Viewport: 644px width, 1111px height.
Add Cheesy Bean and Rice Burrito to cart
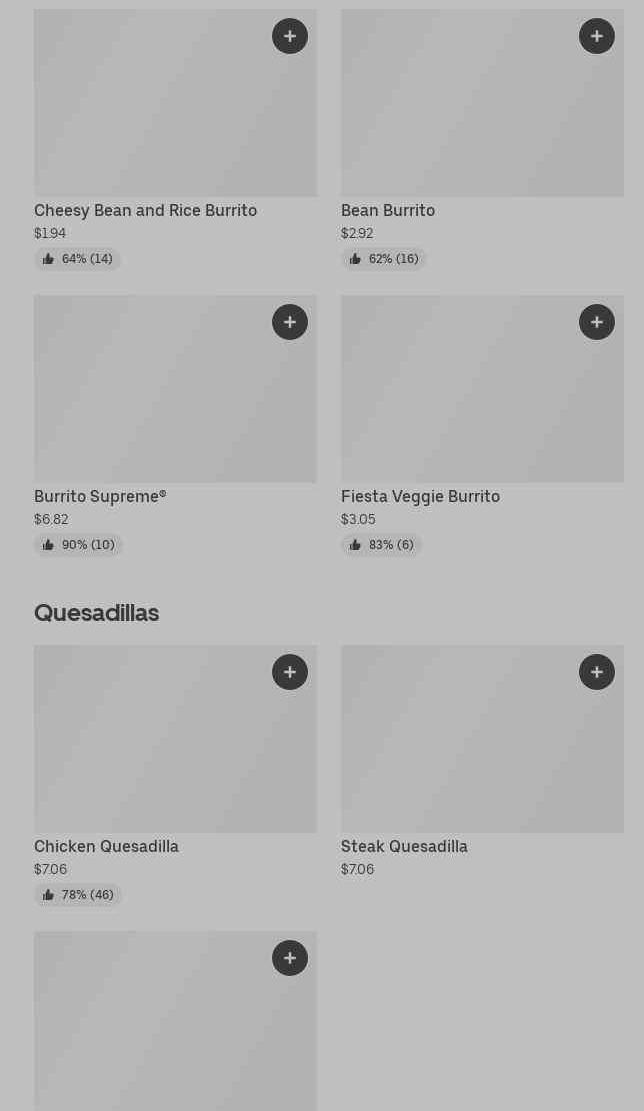click(x=290, y=36)
